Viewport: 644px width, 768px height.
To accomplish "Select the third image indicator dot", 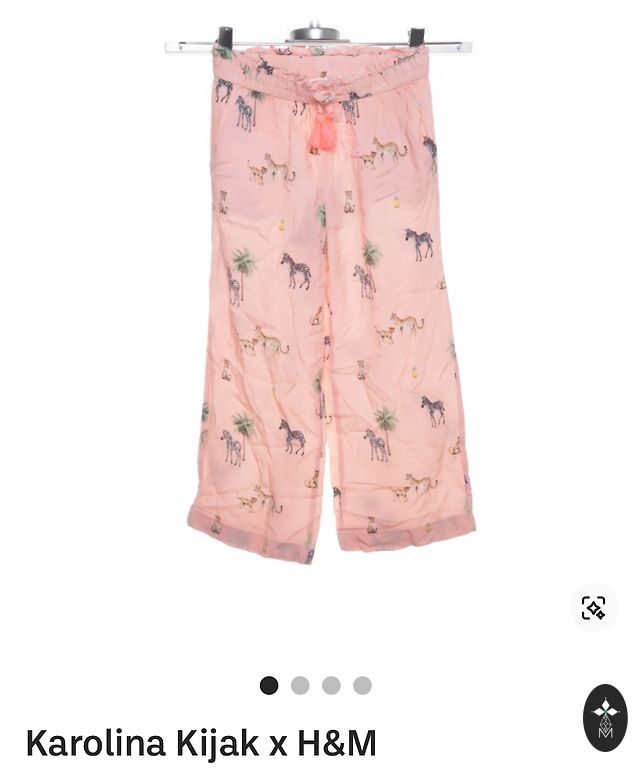I will pyautogui.click(x=331, y=685).
